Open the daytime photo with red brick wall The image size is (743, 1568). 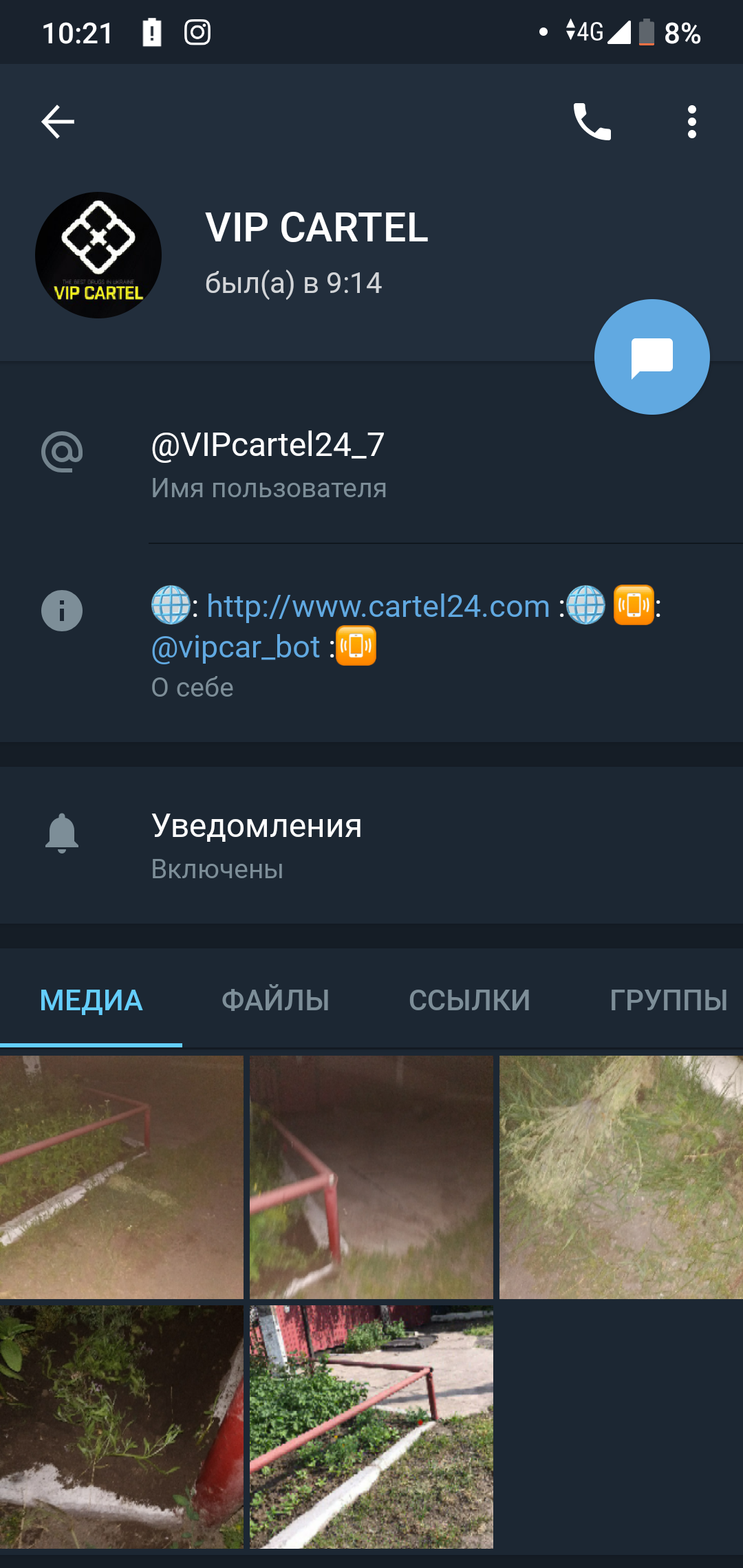(371, 1427)
